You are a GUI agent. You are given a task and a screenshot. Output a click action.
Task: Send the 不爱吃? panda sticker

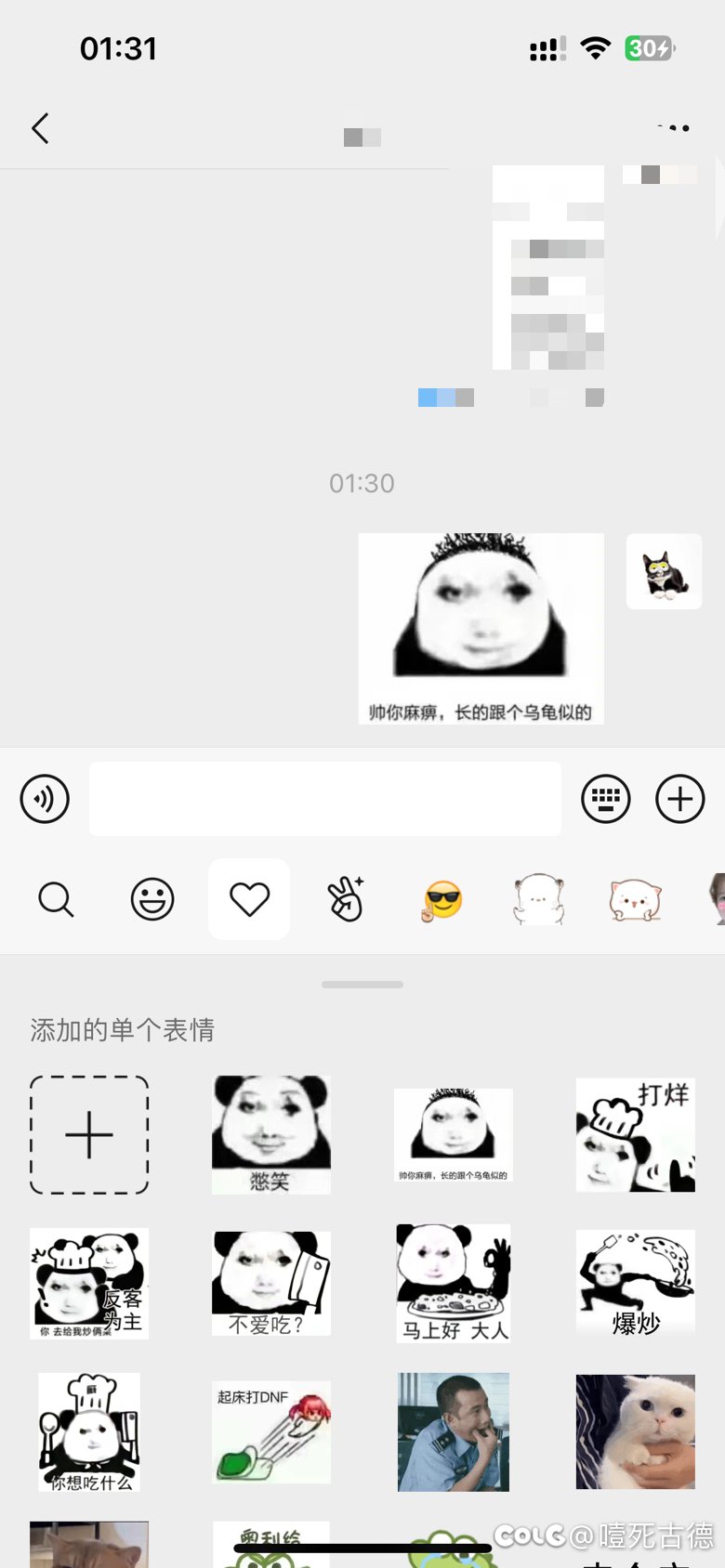click(271, 1284)
